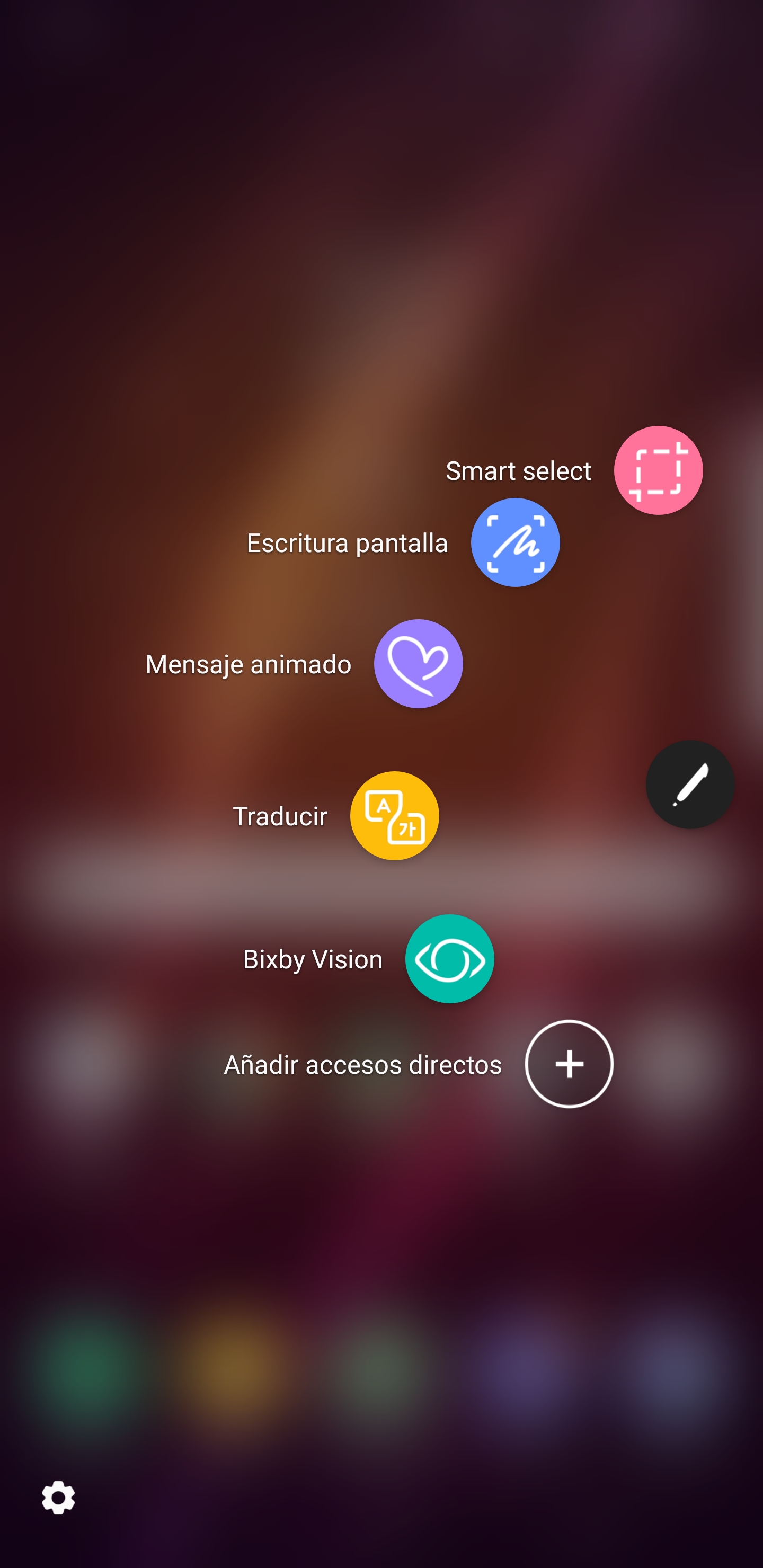Screen dimensions: 763x1568
Task: Launch Escritura pantalla
Action: [x=515, y=542]
